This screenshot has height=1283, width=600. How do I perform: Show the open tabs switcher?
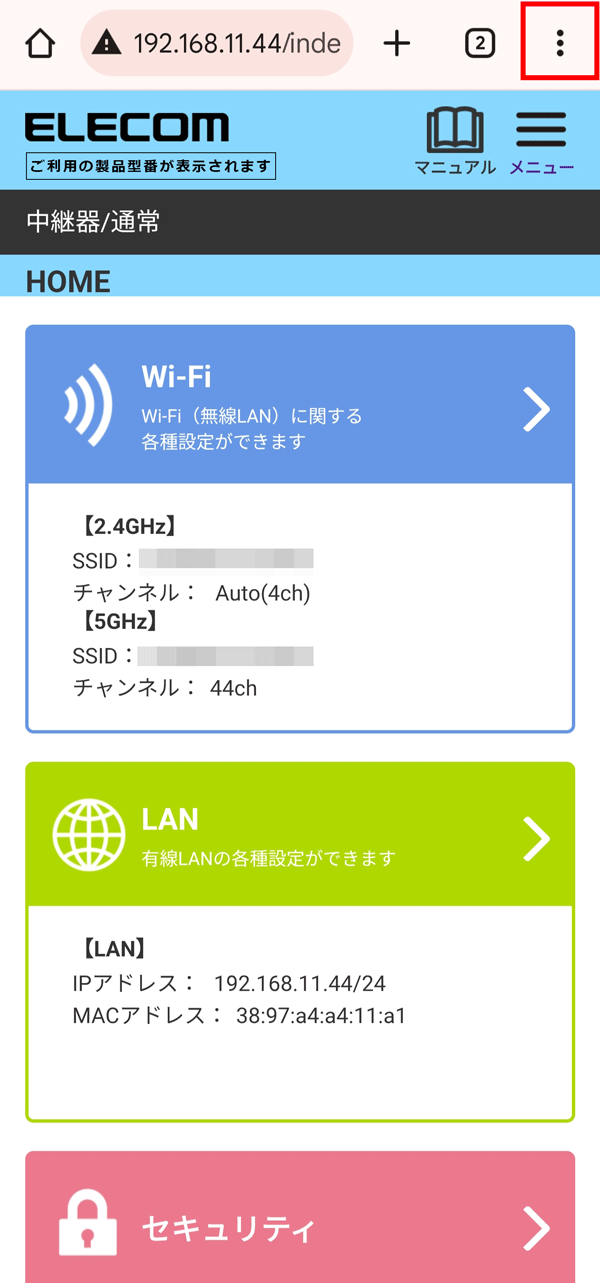480,43
